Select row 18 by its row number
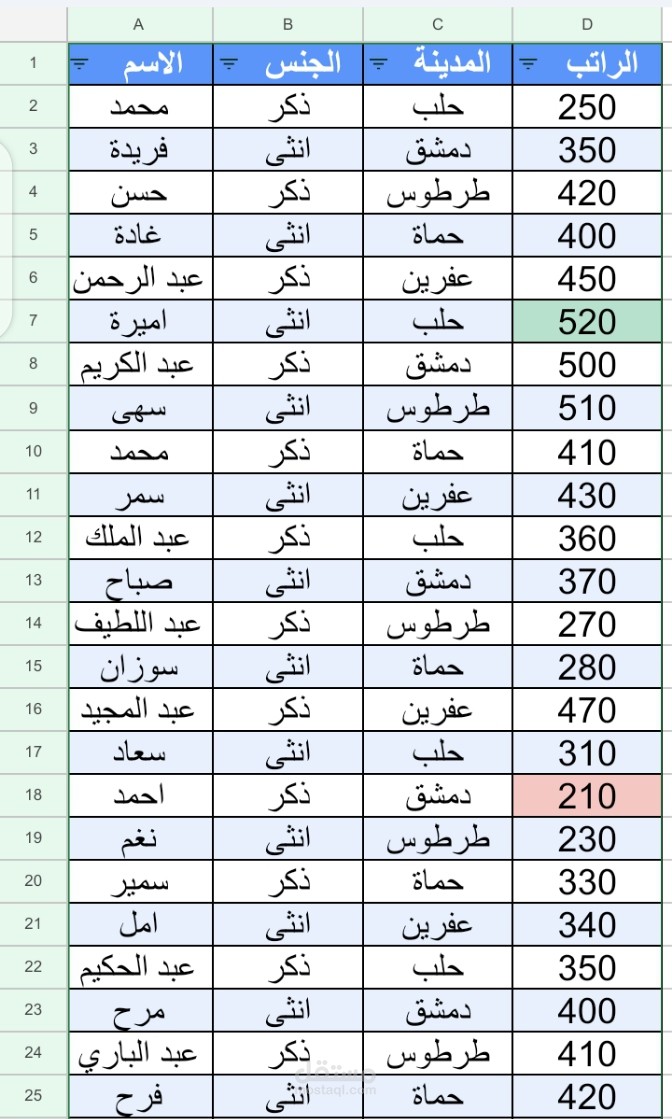Image resolution: width=672 pixels, height=1119 pixels. [x=34, y=796]
